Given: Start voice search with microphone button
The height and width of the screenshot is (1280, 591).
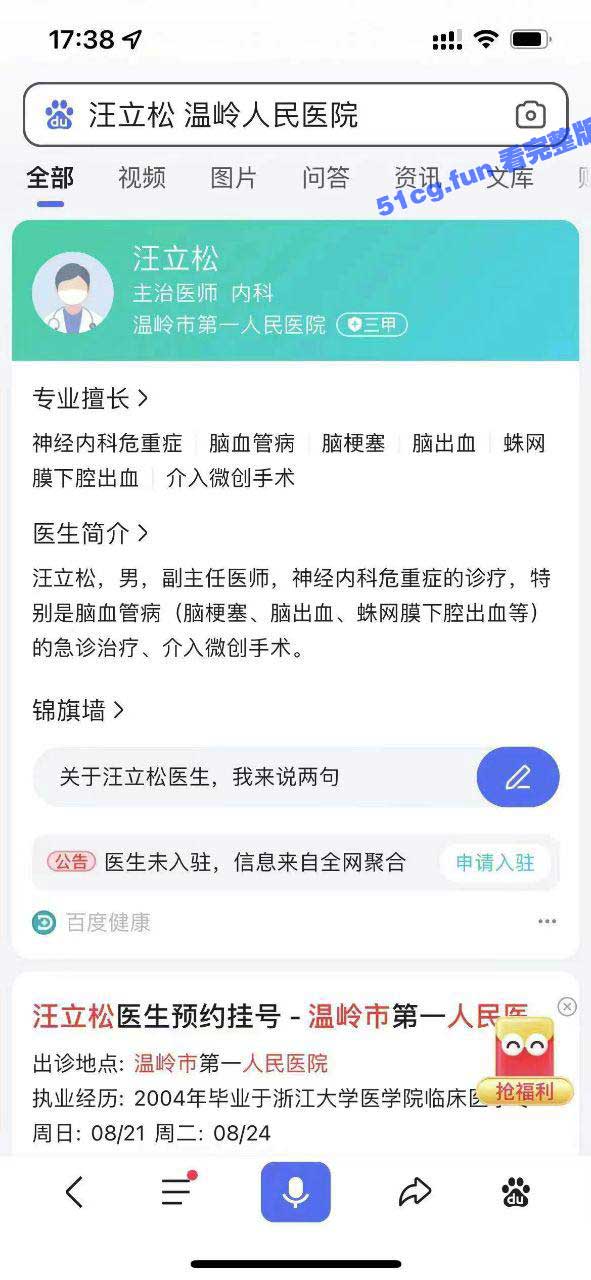Looking at the screenshot, I should click(x=296, y=1192).
